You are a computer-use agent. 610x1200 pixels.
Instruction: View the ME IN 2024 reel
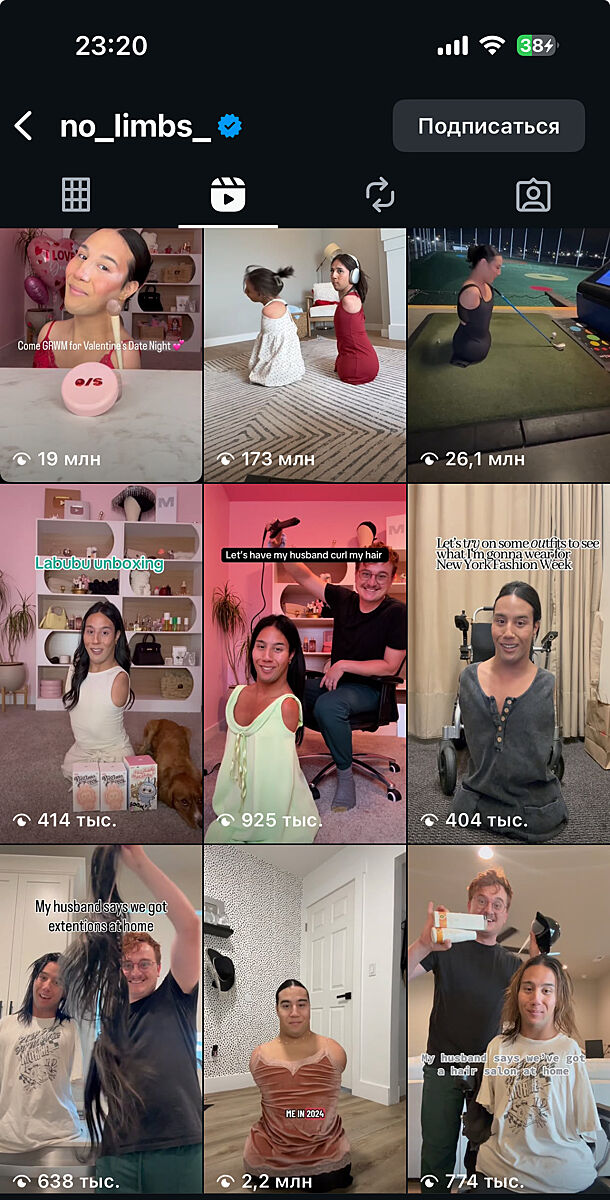(x=305, y=1018)
